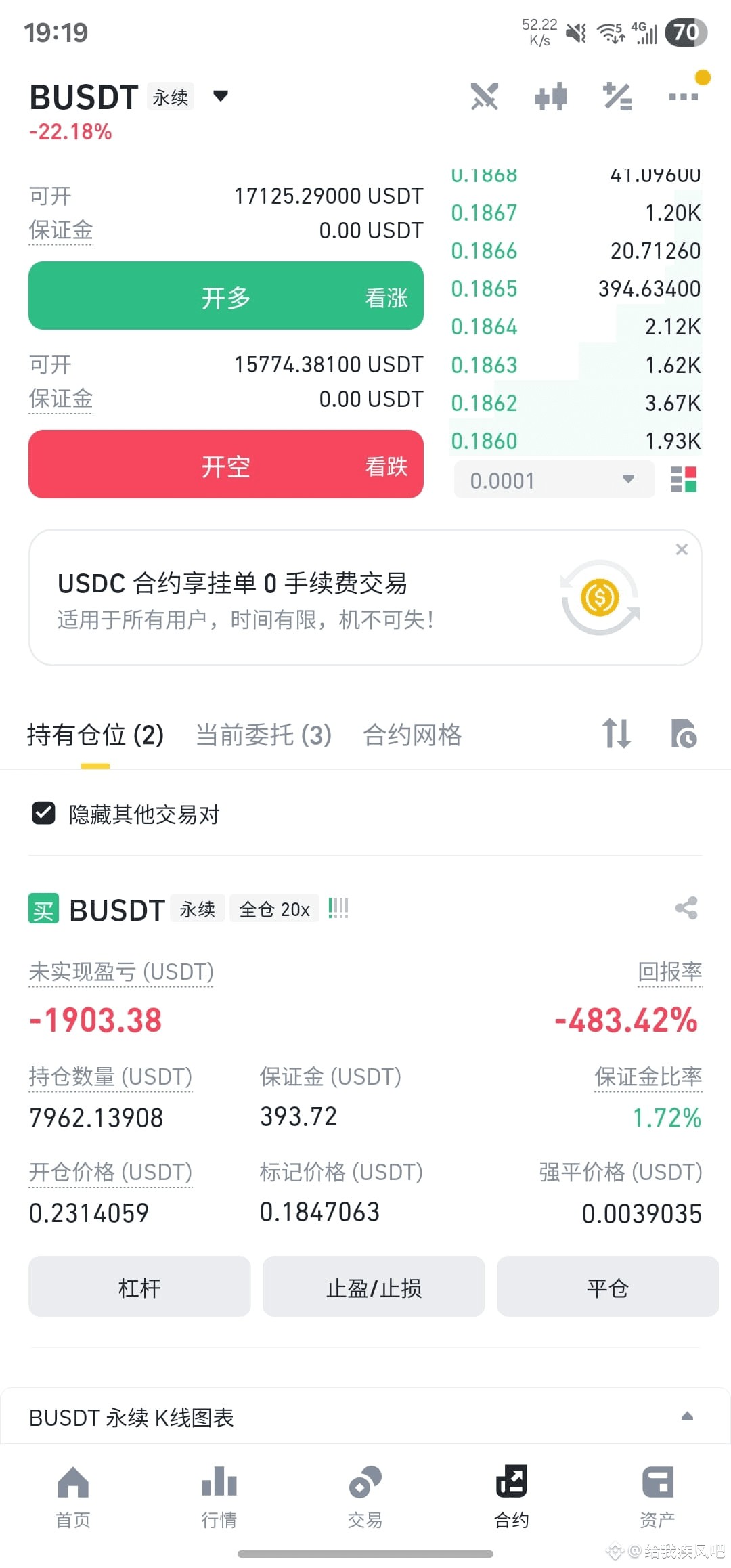Open the order history icon
The width and height of the screenshot is (731, 1568).
pos(684,734)
